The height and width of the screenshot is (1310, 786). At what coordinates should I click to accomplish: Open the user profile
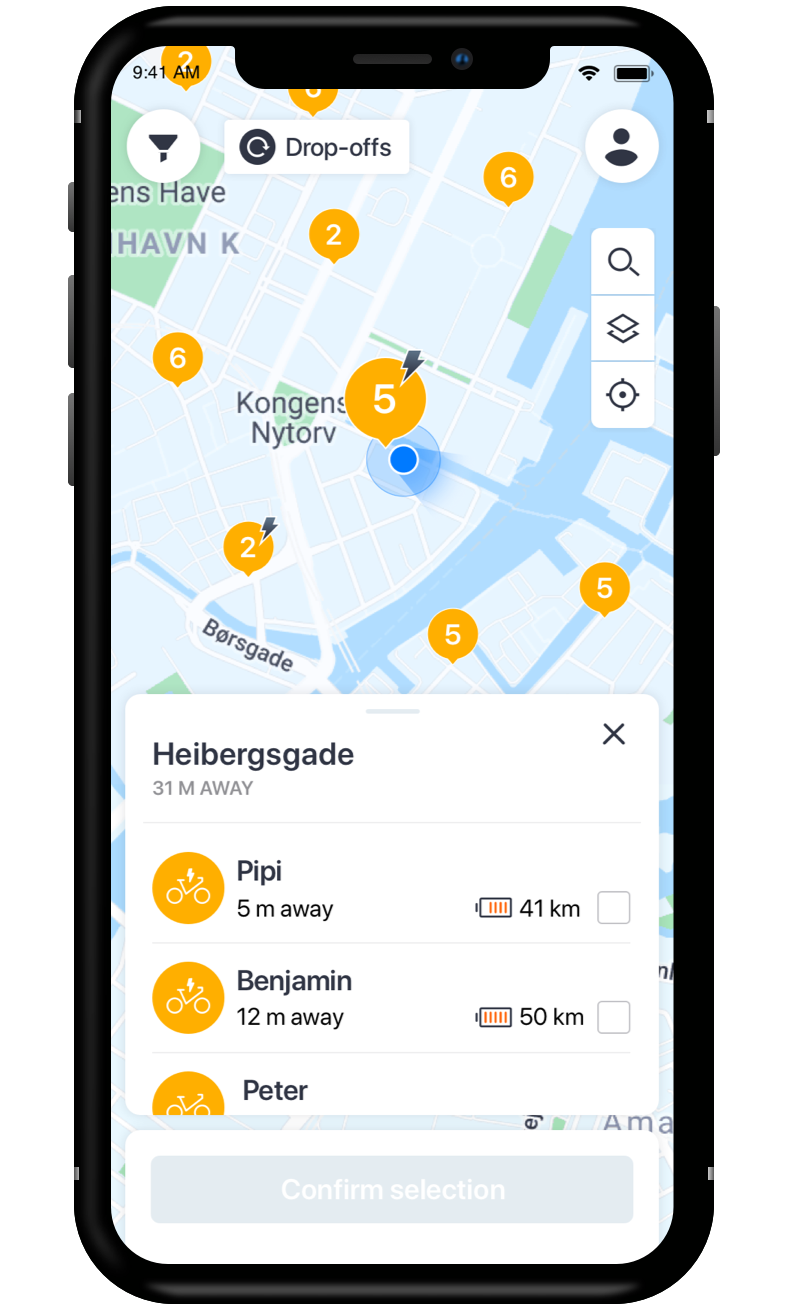click(621, 146)
